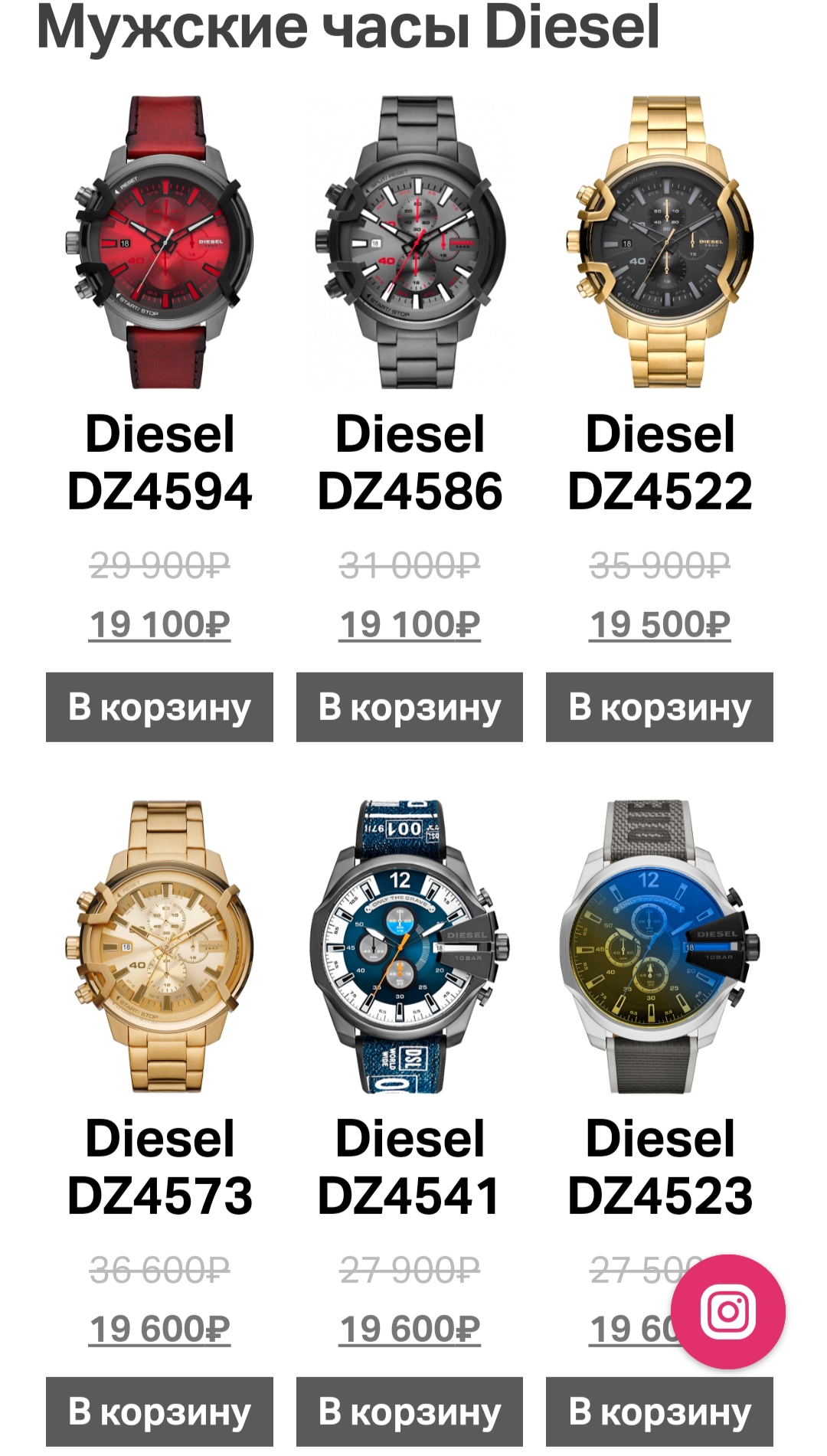Image resolution: width=827 pixels, height=1456 pixels.
Task: Add Diesel DZ4541 to cart
Action: [x=410, y=1412]
